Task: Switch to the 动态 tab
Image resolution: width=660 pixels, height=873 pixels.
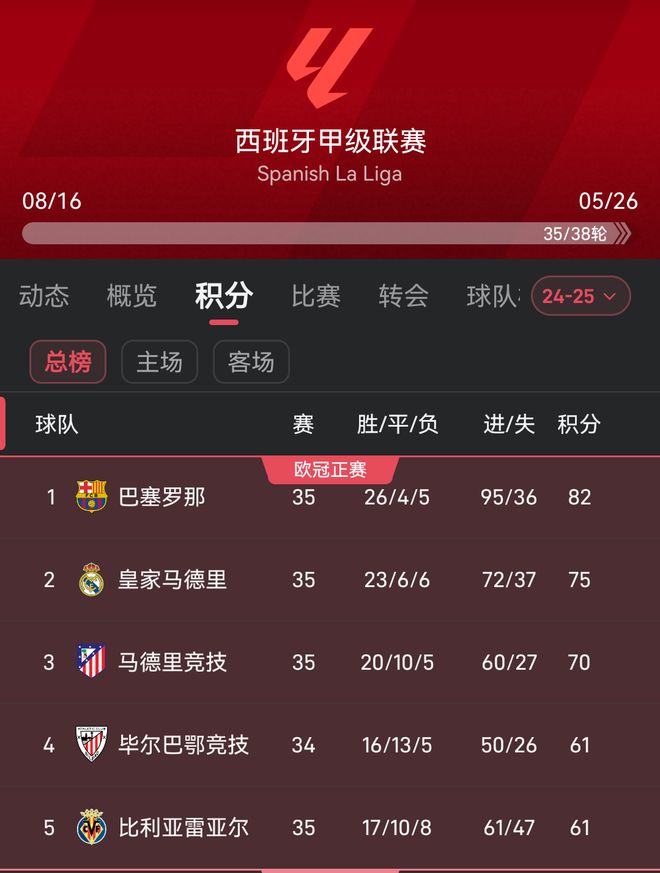Action: click(44, 296)
